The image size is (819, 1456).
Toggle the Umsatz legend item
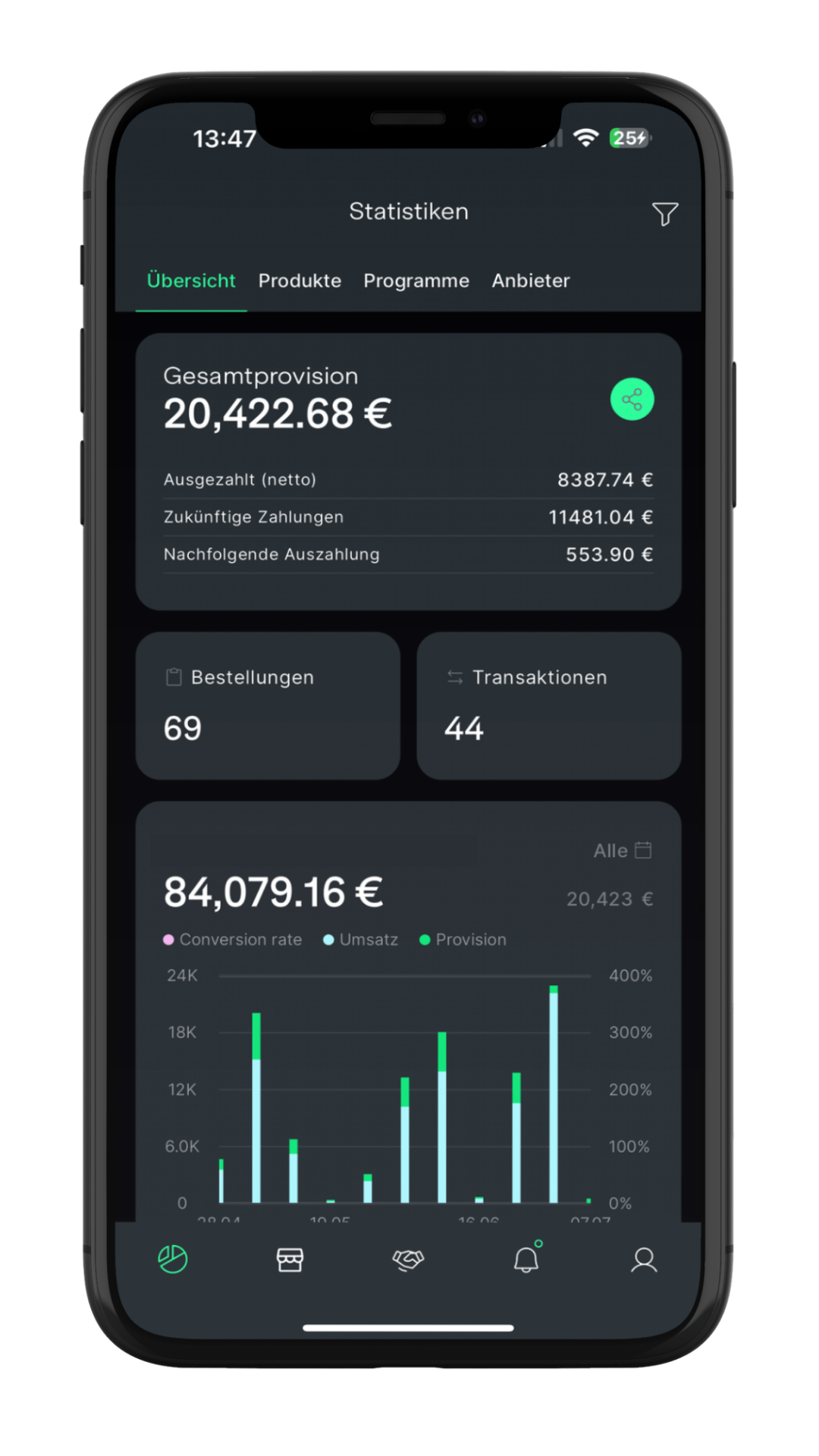[361, 940]
